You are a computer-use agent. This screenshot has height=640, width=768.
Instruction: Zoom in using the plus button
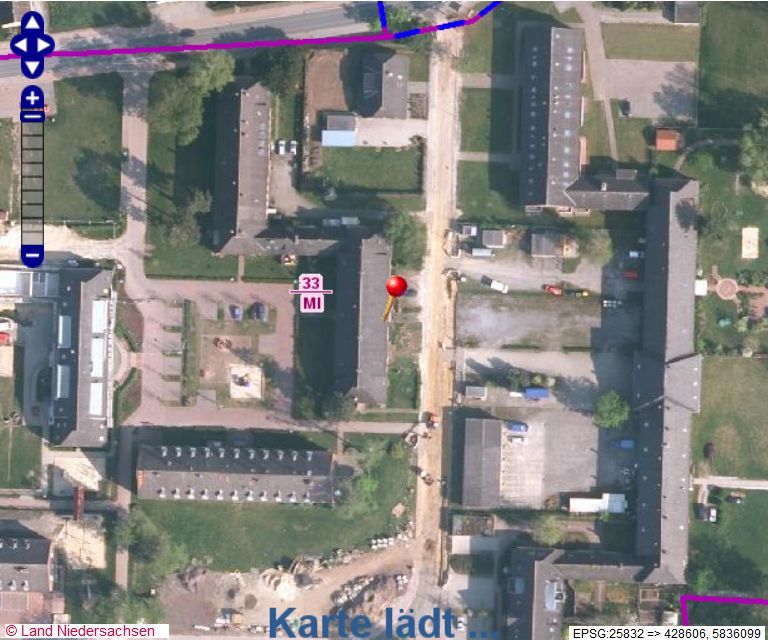click(32, 98)
